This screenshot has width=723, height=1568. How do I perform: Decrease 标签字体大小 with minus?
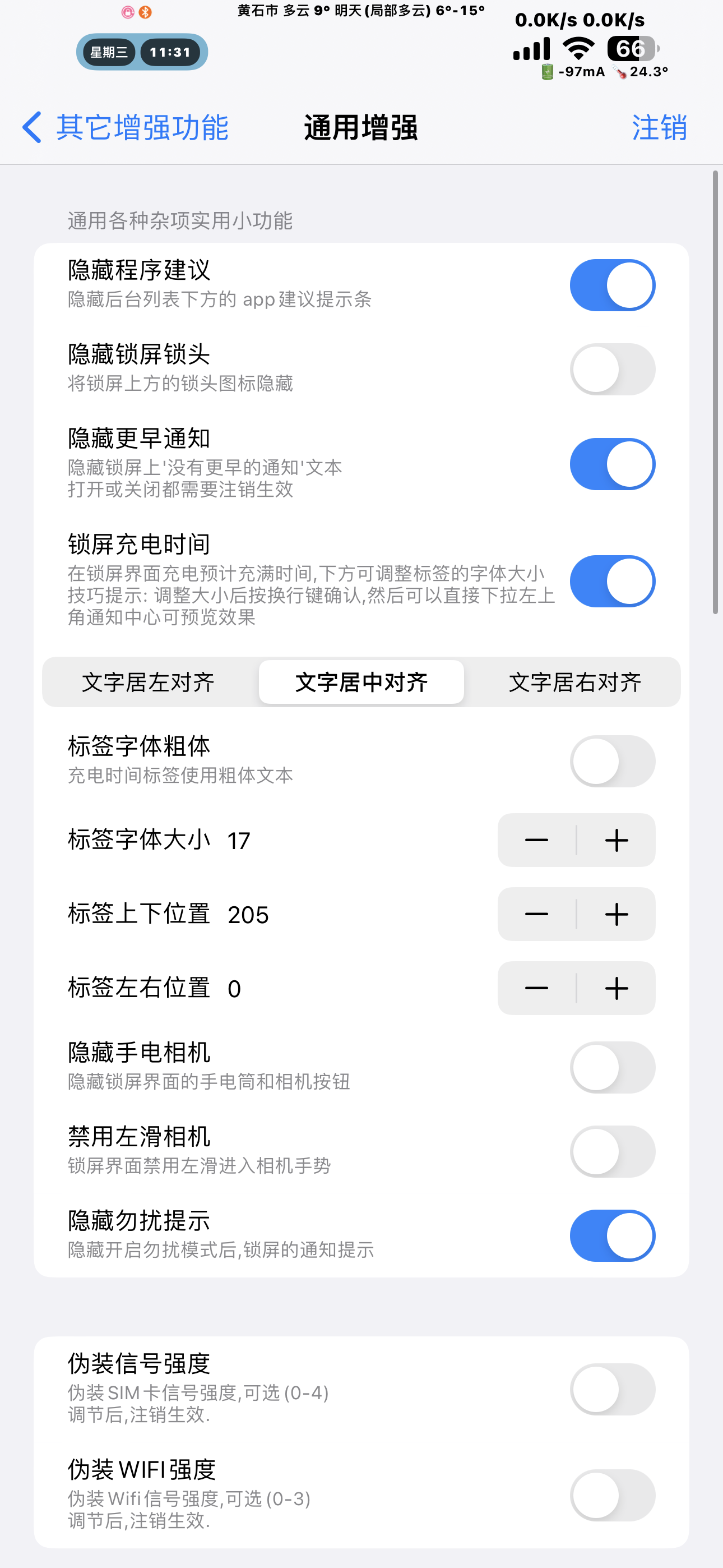tap(536, 841)
